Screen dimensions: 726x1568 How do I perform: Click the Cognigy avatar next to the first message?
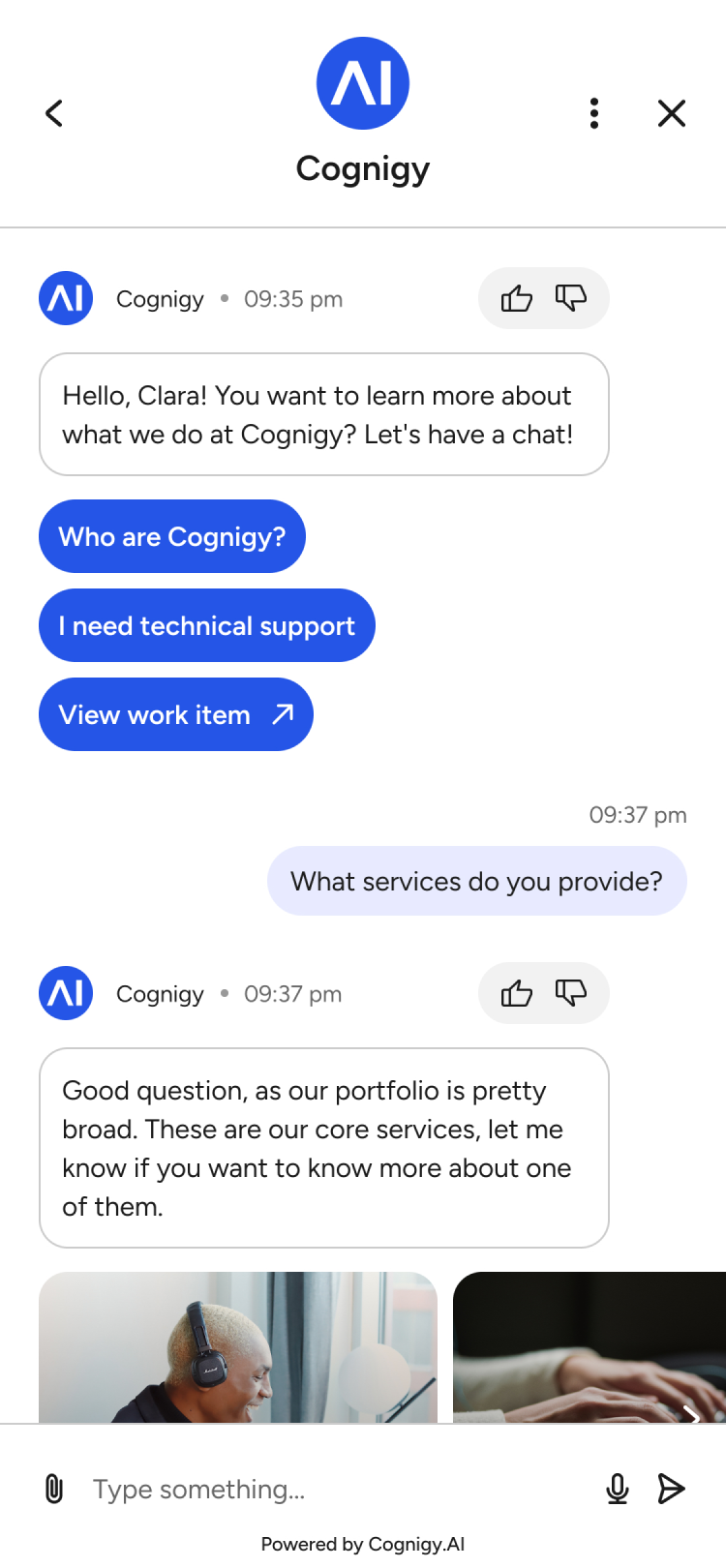coord(65,298)
